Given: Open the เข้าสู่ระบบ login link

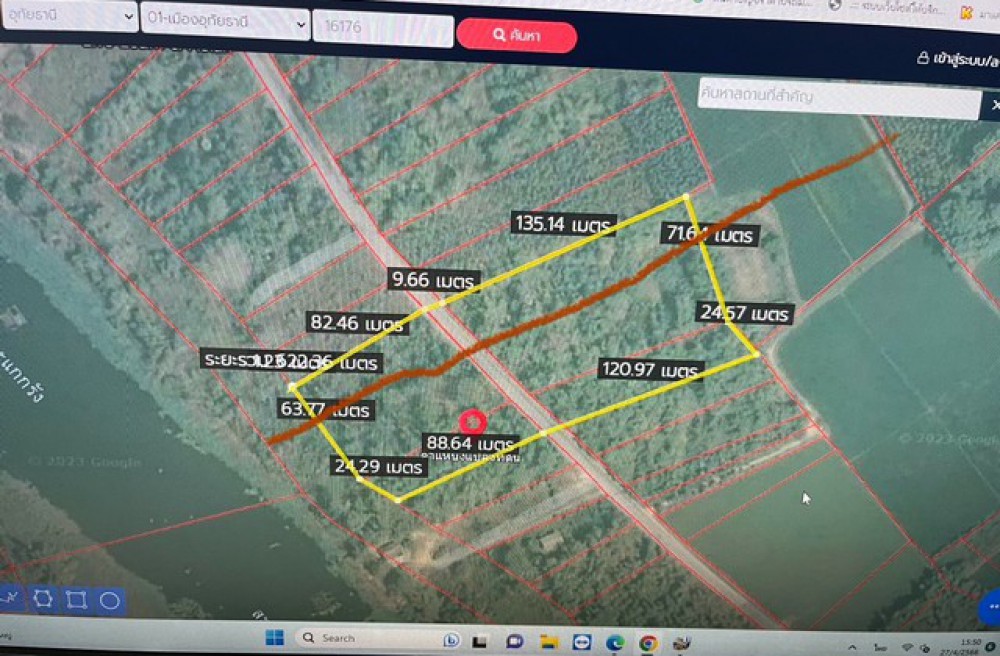Looking at the screenshot, I should point(958,60).
